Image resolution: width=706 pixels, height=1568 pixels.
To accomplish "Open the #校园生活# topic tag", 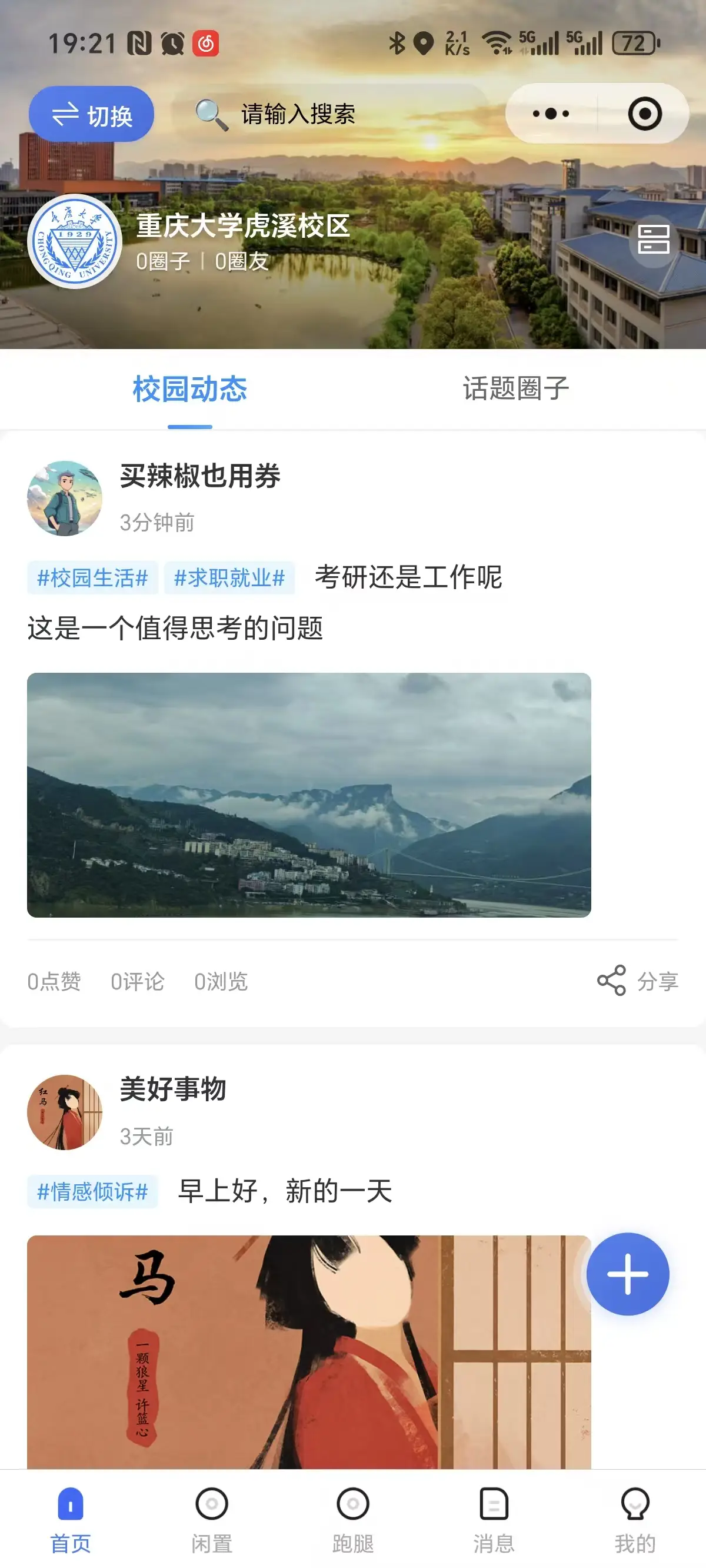I will click(x=92, y=577).
